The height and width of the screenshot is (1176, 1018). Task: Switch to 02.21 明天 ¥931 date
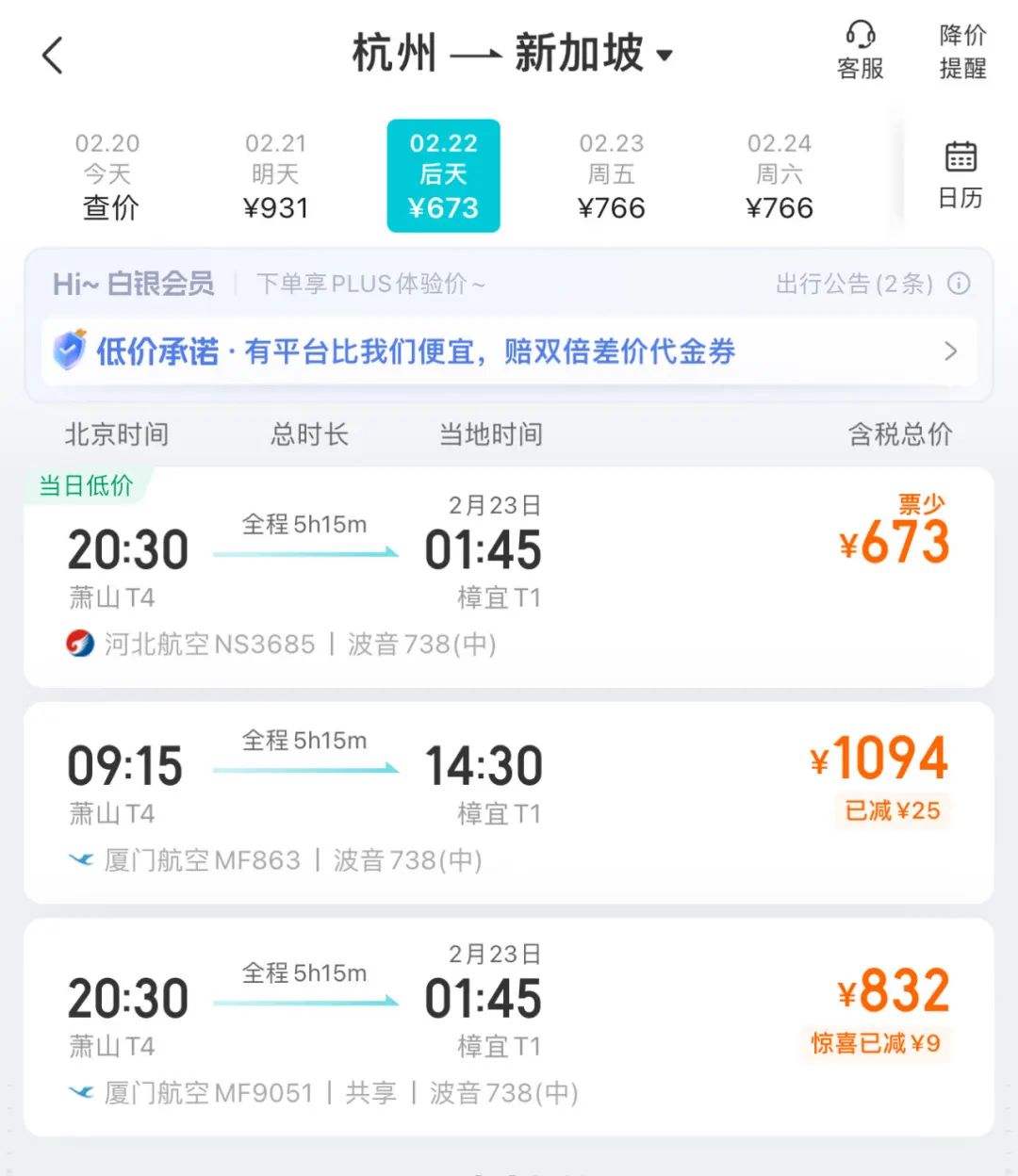pos(275,176)
